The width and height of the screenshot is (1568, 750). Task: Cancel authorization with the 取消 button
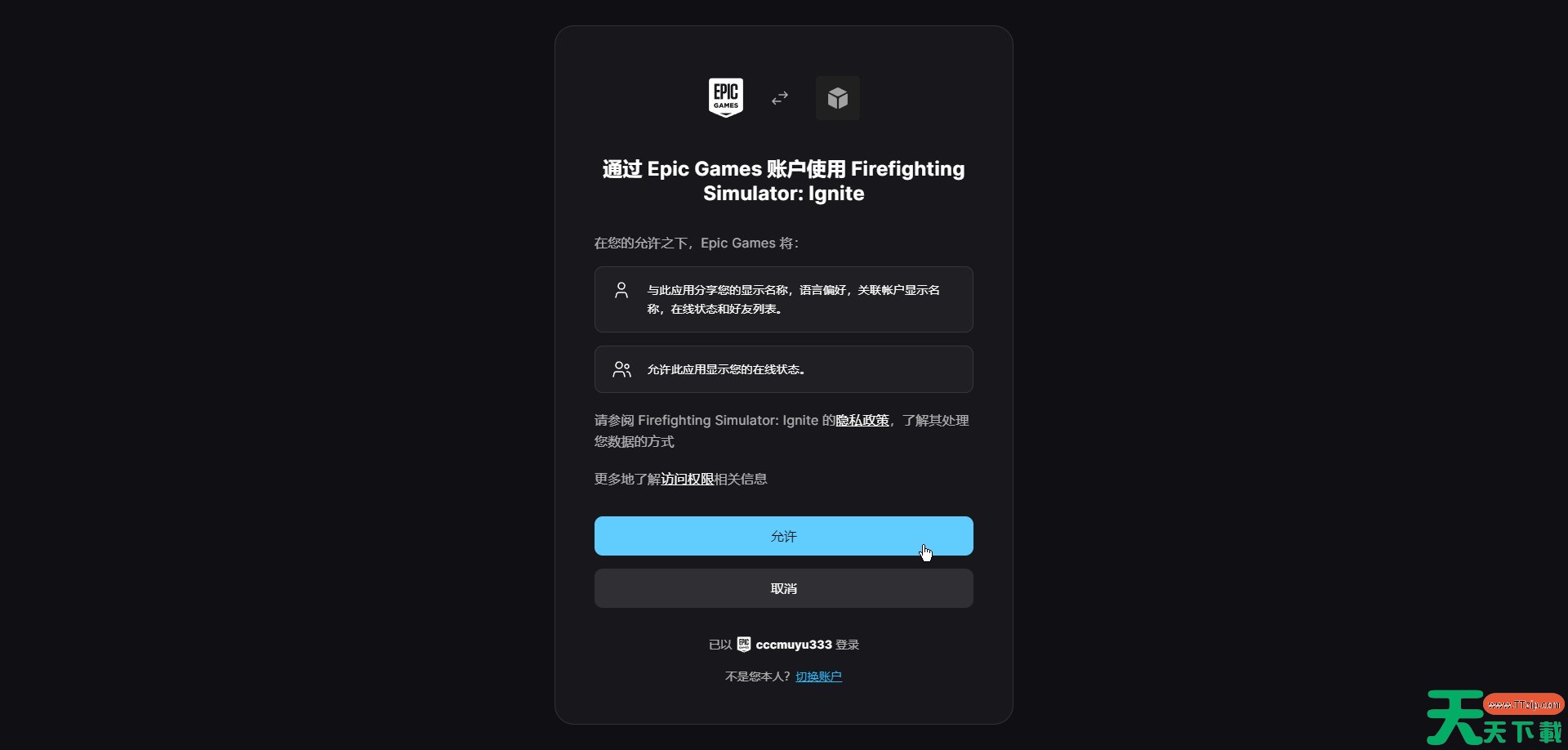[783, 588]
